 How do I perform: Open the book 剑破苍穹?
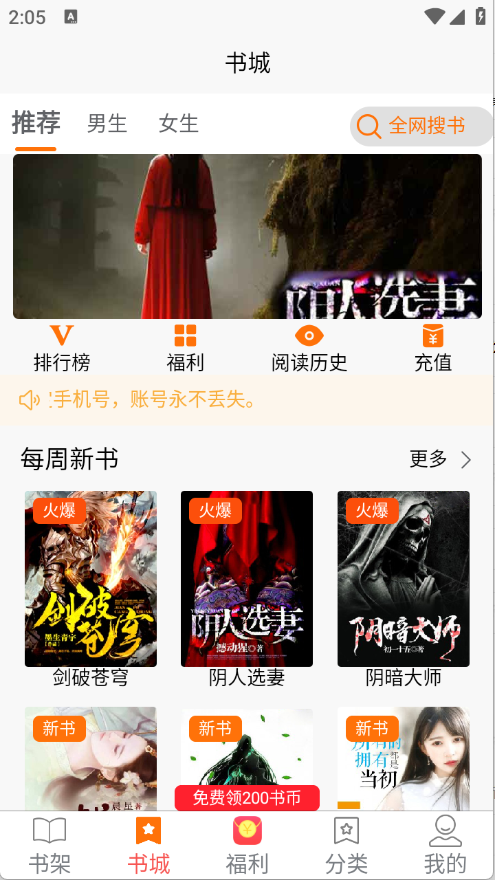[x=91, y=589]
